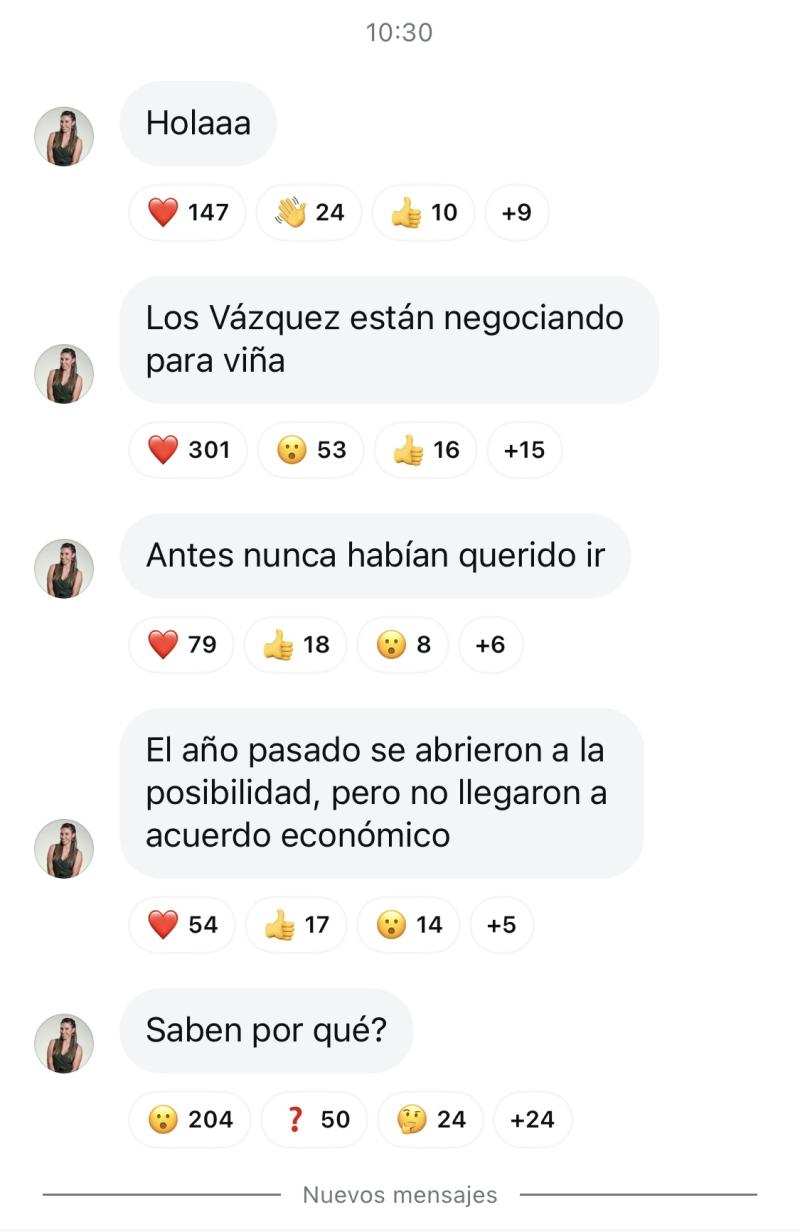Viewport: 800px width, 1232px height.
Task: Tap the surprised reaction showing 204
Action: [188, 1120]
